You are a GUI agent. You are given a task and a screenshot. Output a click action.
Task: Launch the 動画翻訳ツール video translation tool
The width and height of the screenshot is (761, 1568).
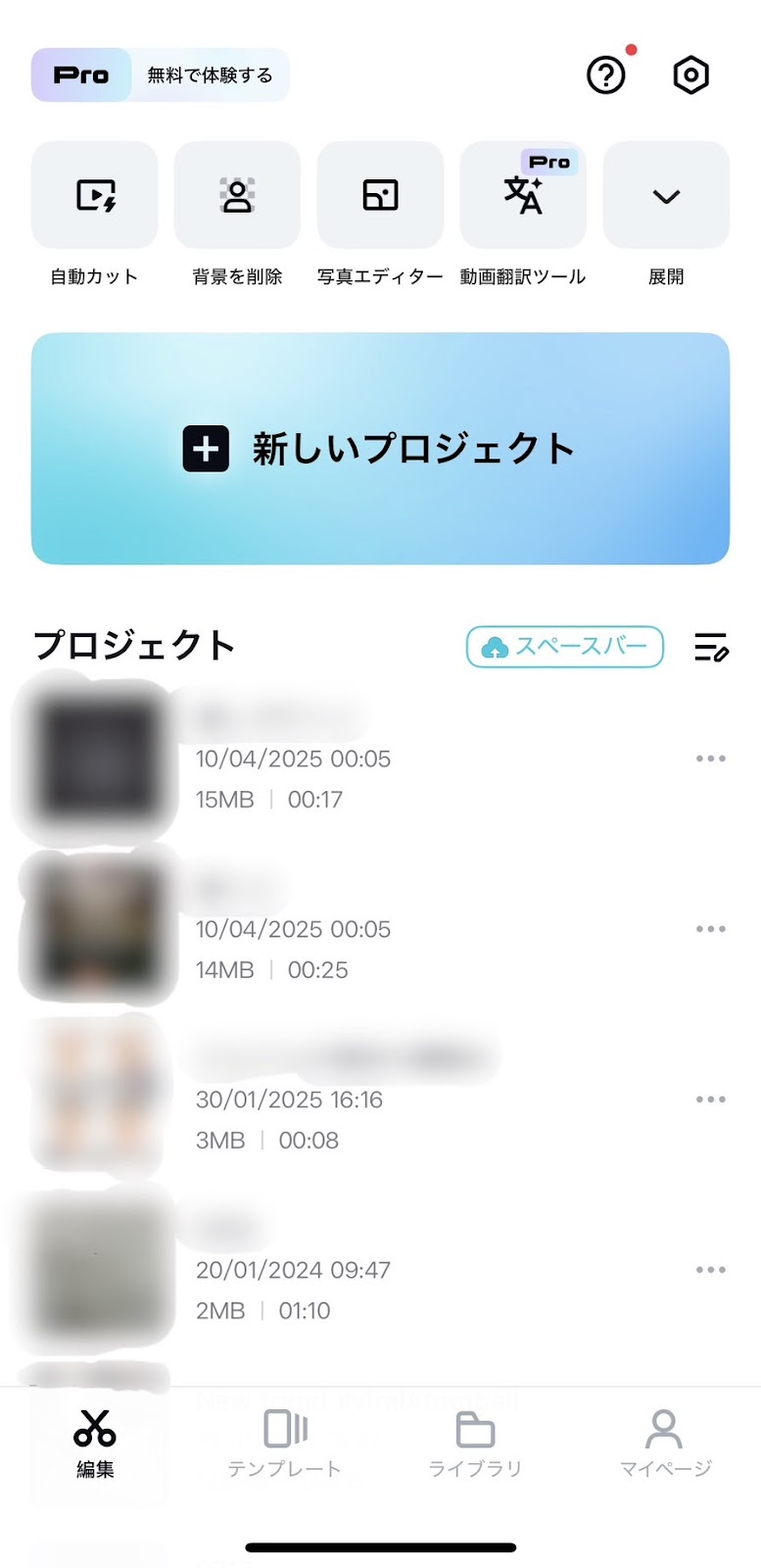[522, 194]
